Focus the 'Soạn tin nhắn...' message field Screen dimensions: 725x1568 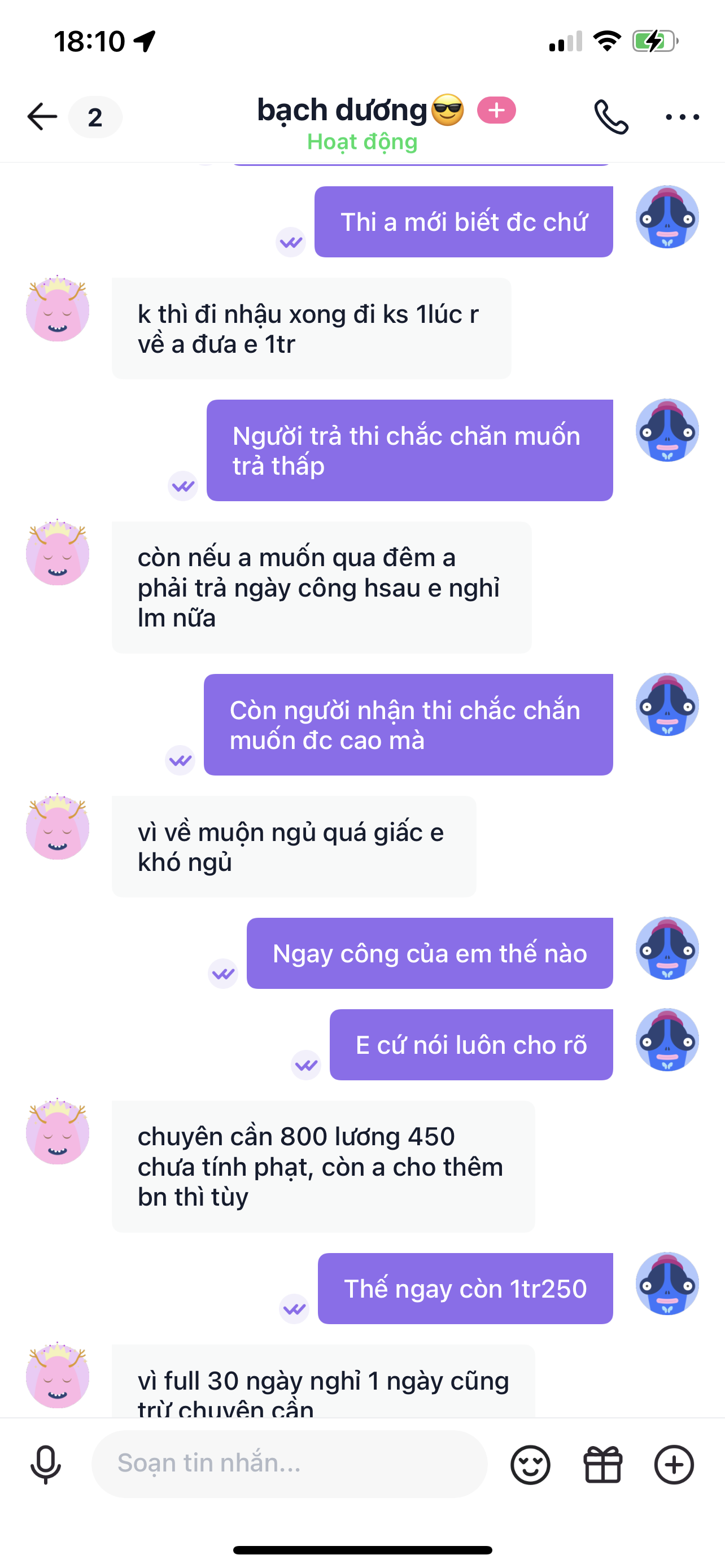click(x=289, y=1464)
